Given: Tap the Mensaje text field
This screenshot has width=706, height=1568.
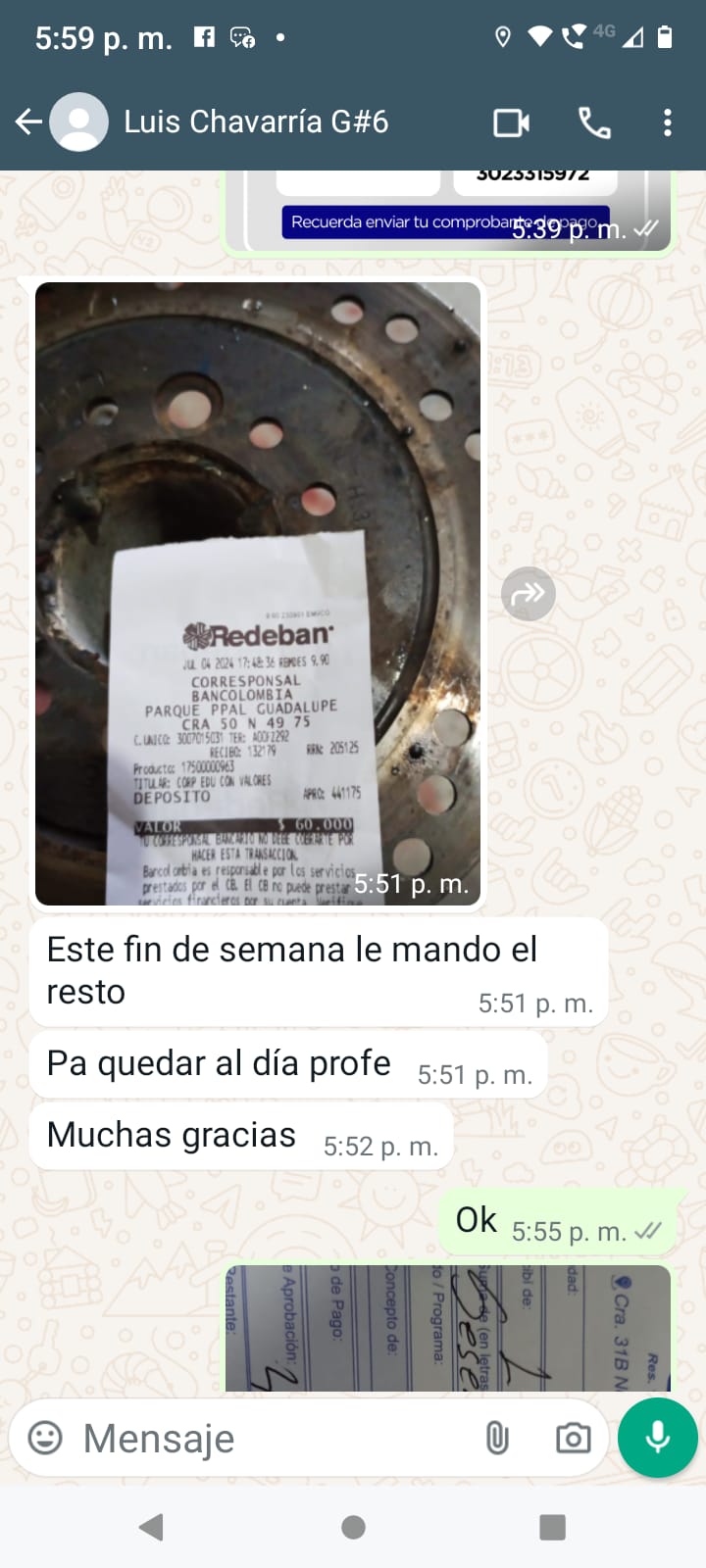Looking at the screenshot, I should pos(265,1438).
